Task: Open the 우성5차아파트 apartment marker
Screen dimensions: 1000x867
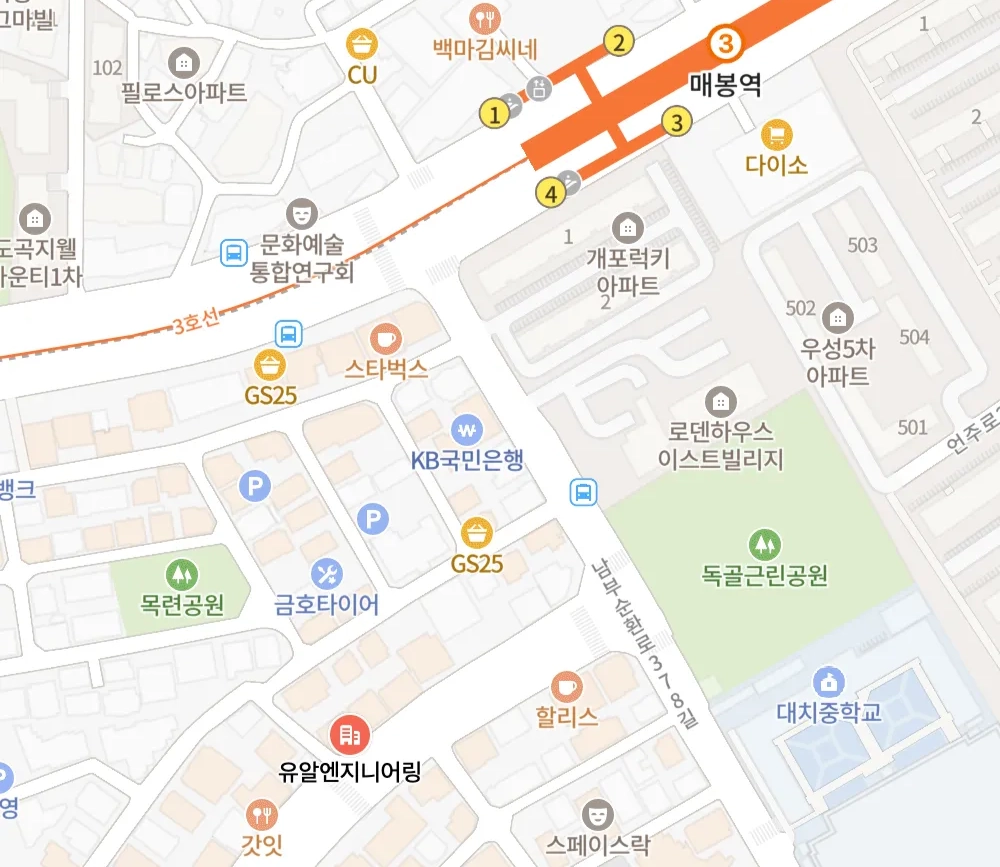Action: pos(838,319)
